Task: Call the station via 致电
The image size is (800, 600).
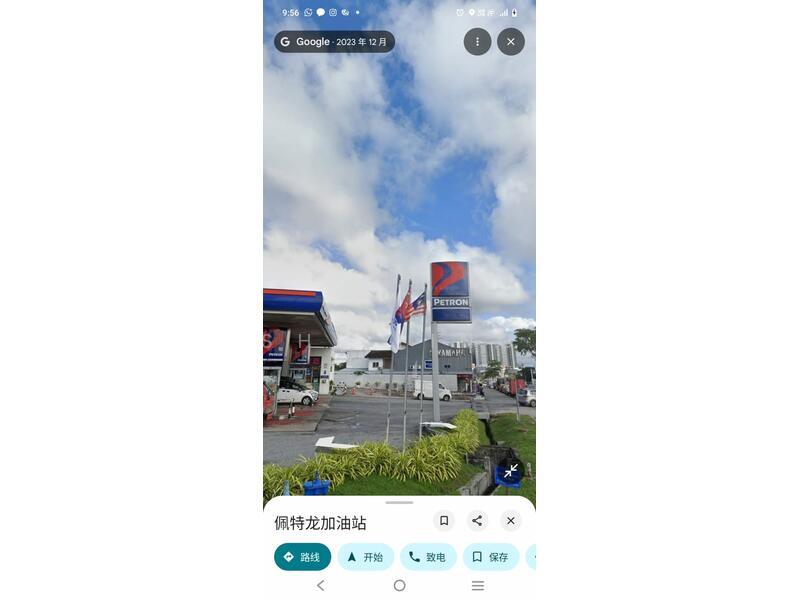Action: [428, 557]
